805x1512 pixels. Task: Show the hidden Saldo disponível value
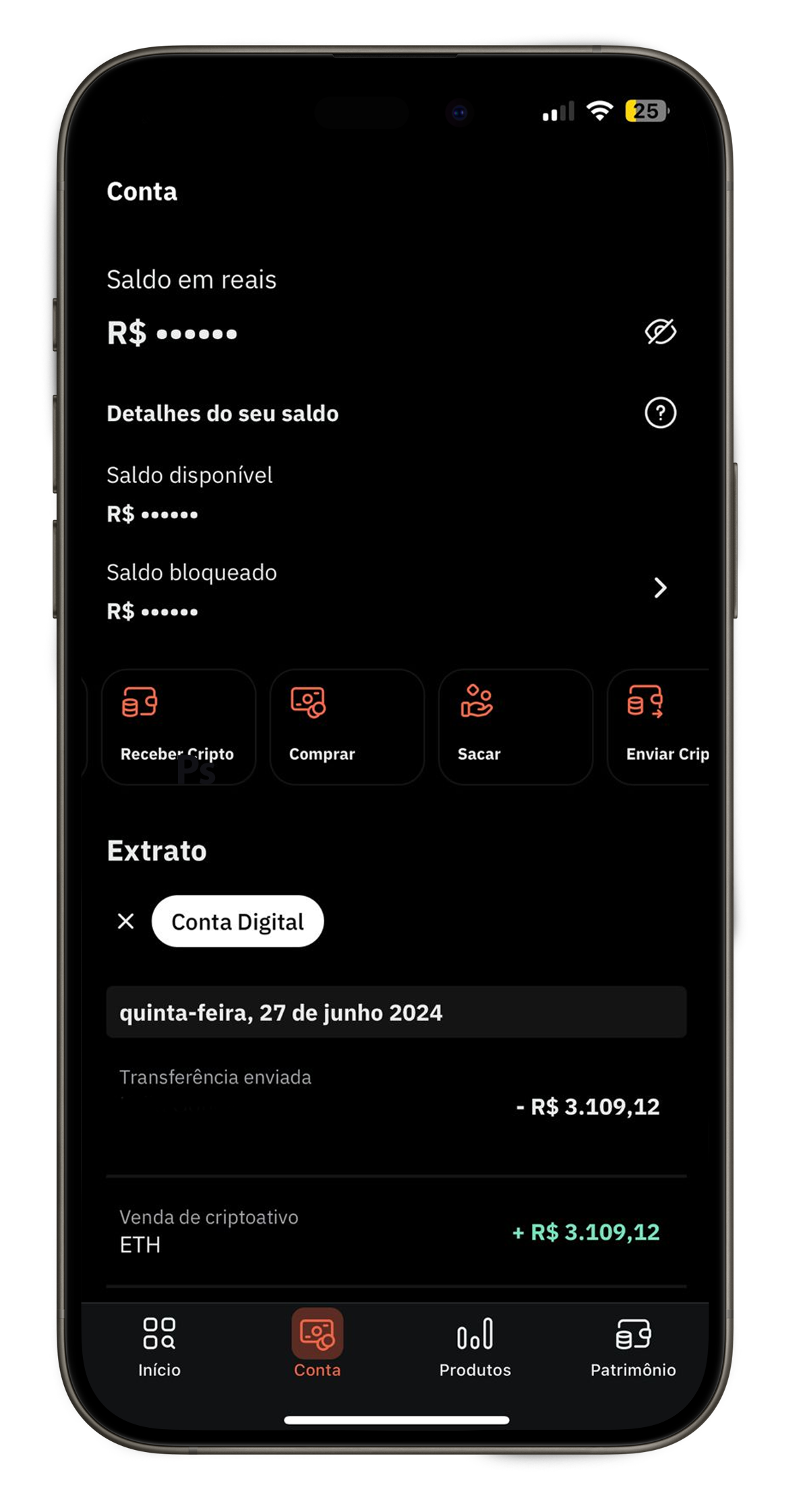(x=153, y=513)
